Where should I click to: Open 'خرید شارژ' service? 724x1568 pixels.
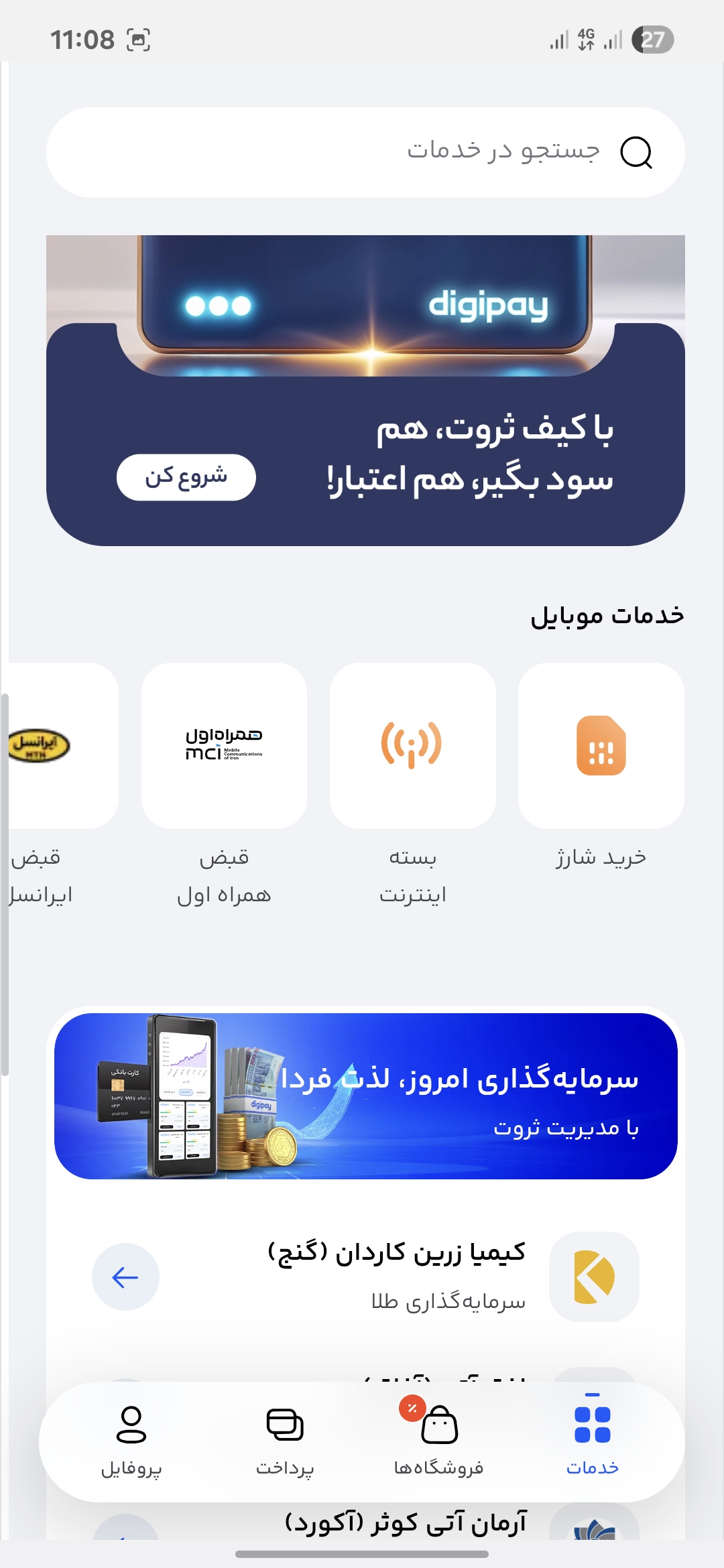[x=601, y=746]
